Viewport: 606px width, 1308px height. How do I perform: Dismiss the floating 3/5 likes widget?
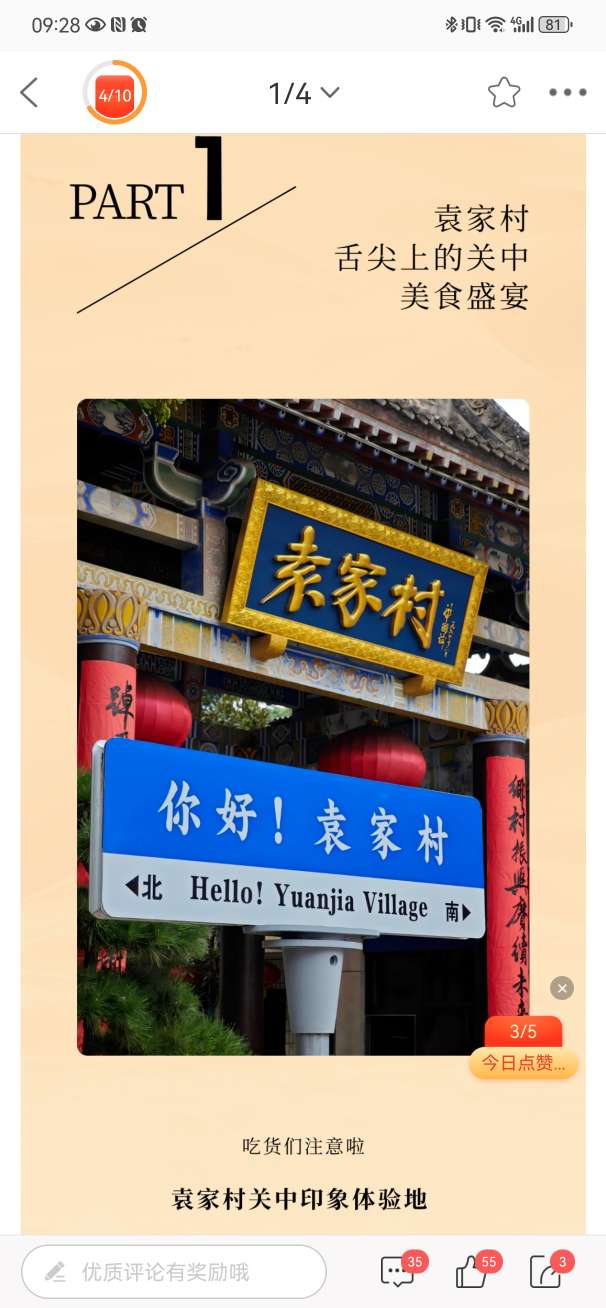[562, 988]
